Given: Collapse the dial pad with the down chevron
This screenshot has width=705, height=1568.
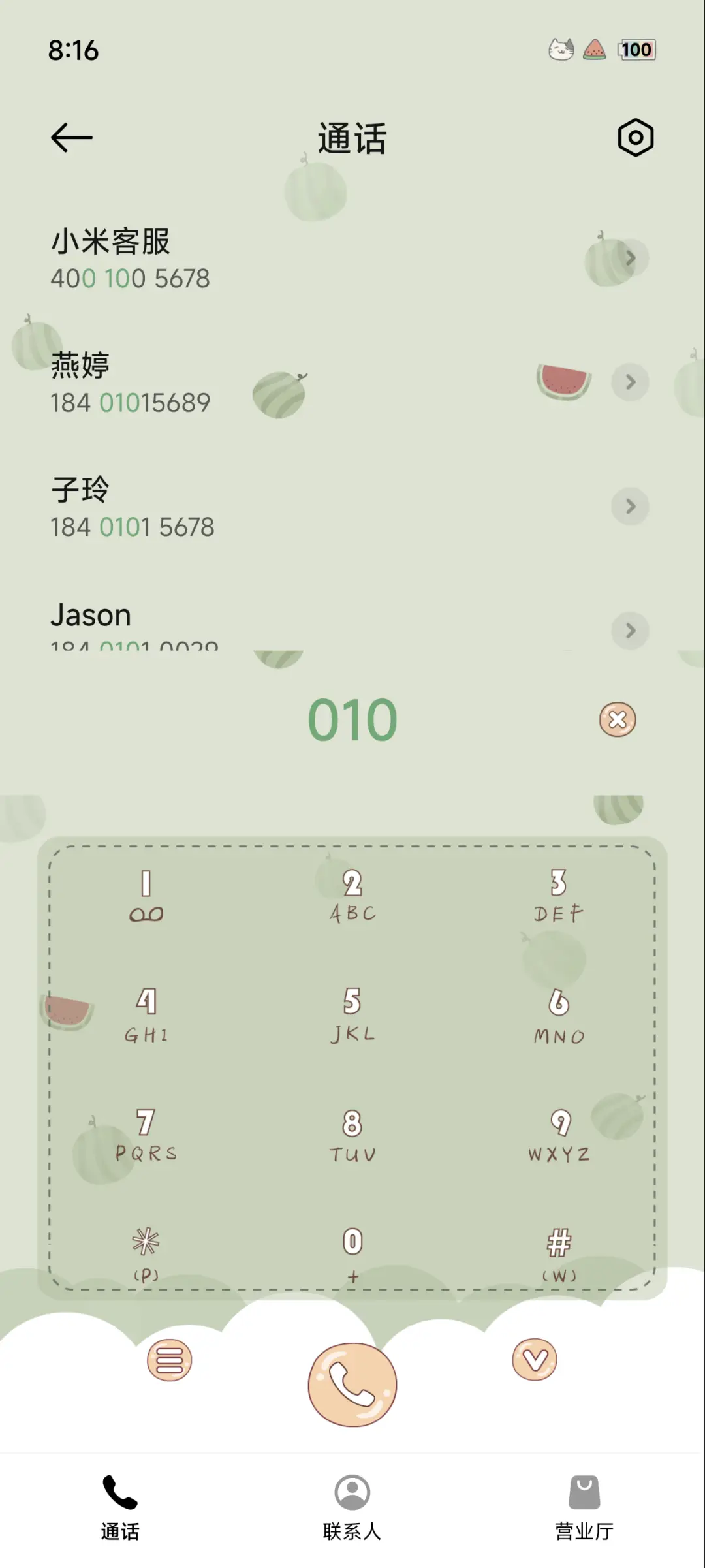Looking at the screenshot, I should tap(534, 1361).
